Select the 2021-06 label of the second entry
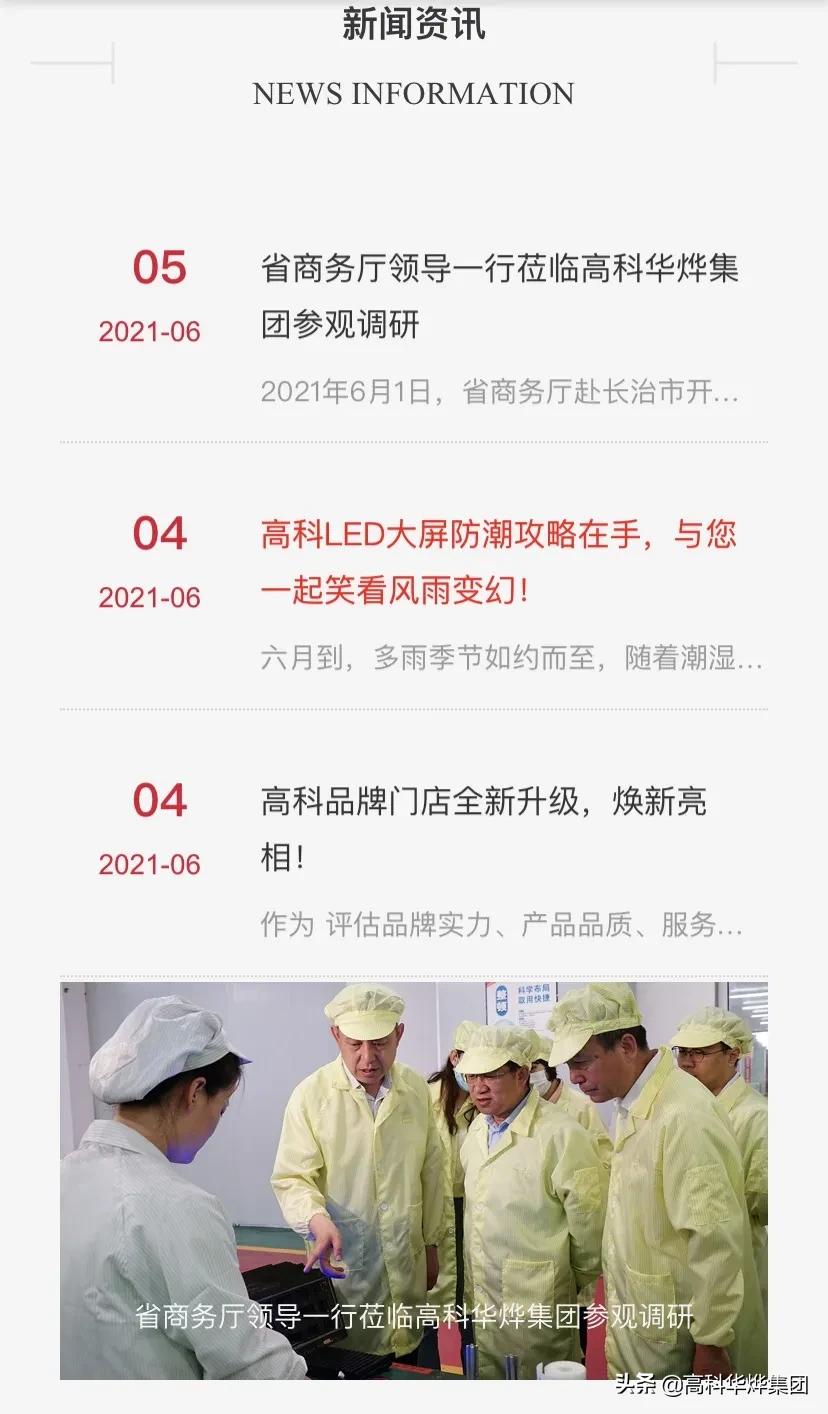828x1414 pixels. (x=150, y=597)
